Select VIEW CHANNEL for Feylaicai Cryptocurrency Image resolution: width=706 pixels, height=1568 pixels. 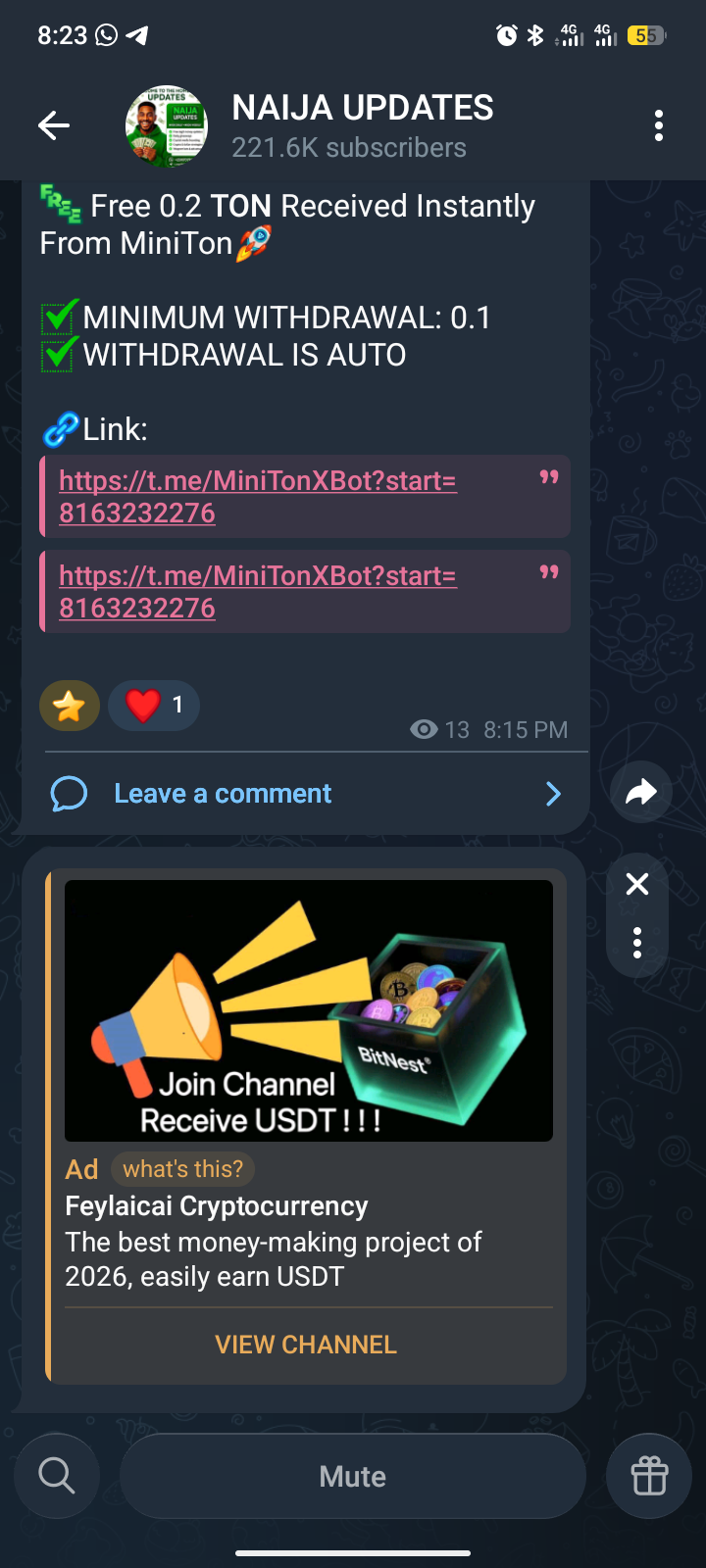coord(306,1345)
